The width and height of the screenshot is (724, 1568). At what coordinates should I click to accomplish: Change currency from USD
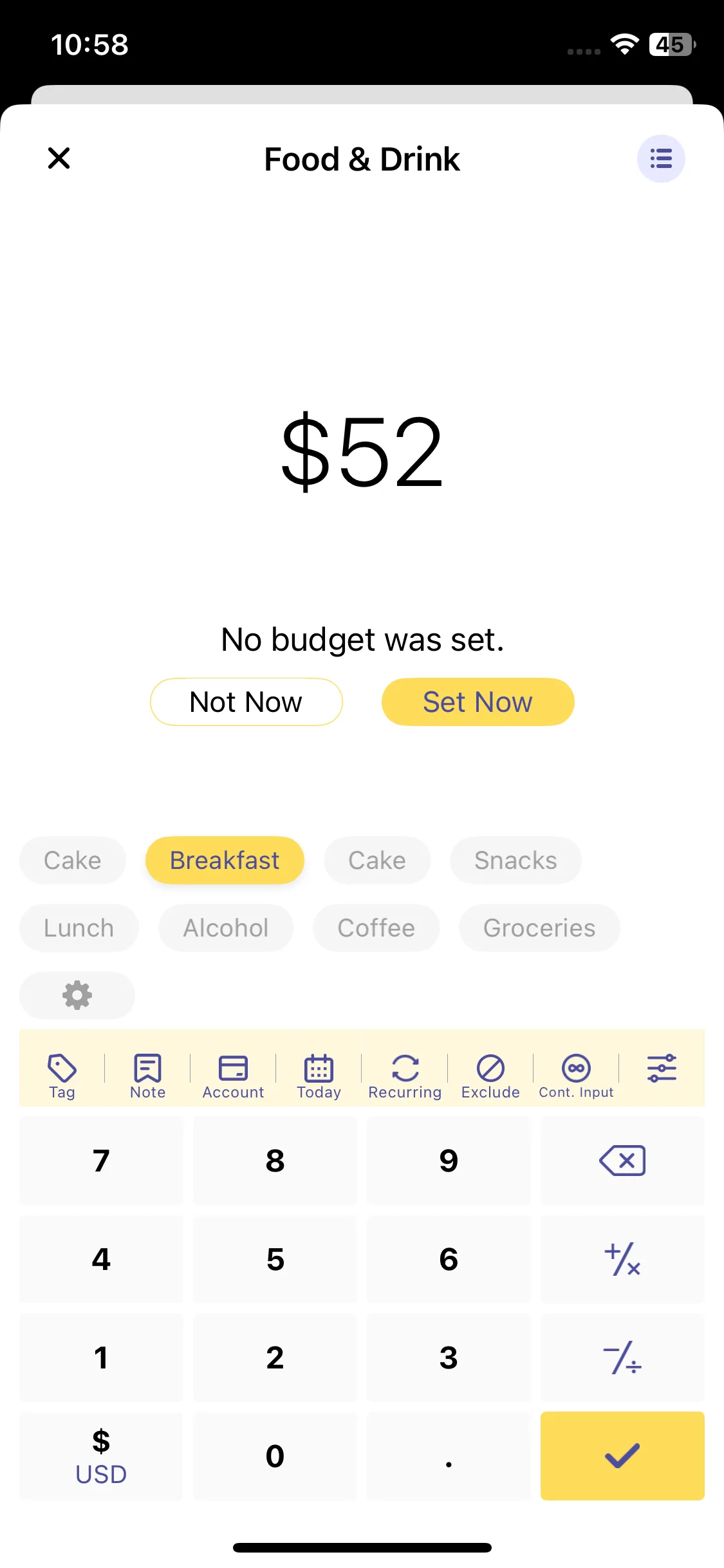point(101,1456)
